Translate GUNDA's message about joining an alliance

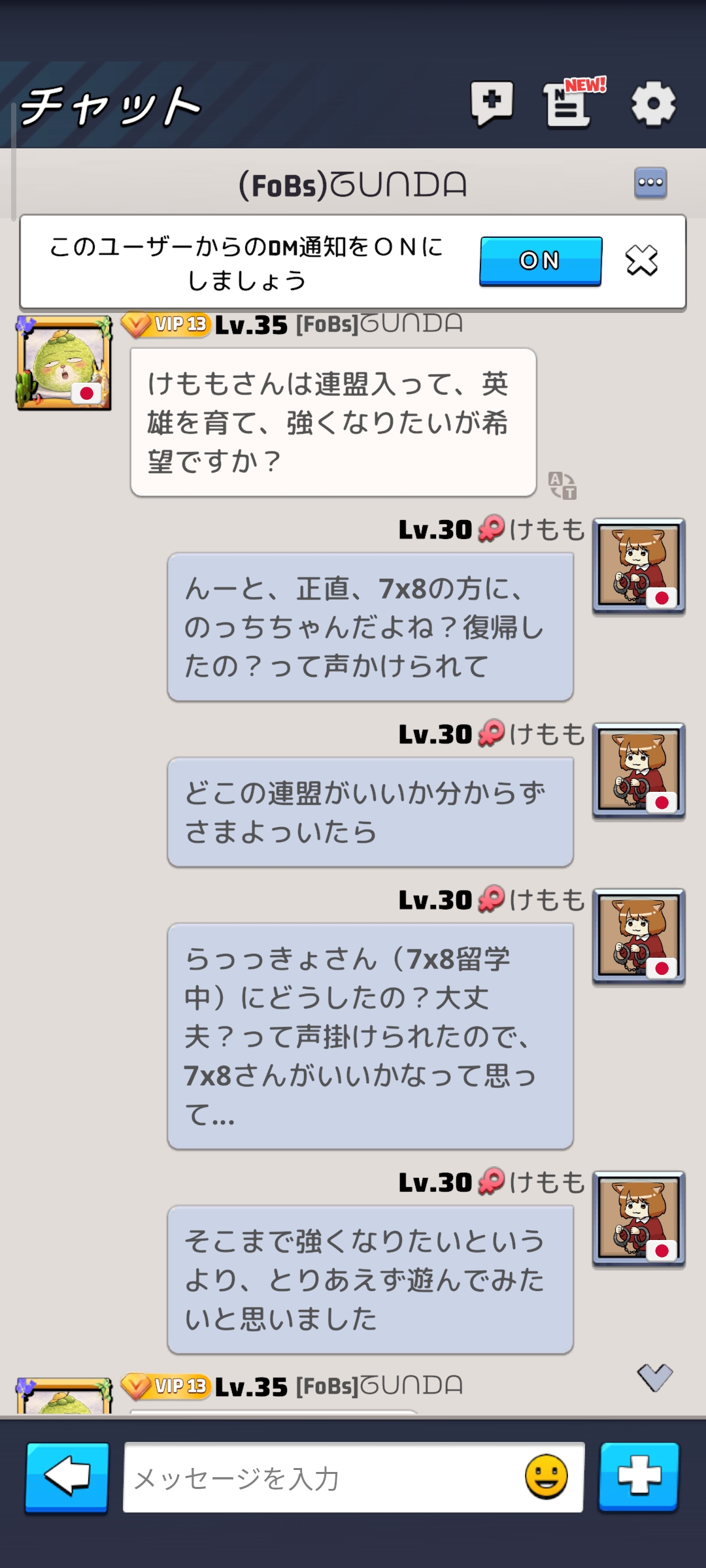pyautogui.click(x=562, y=485)
